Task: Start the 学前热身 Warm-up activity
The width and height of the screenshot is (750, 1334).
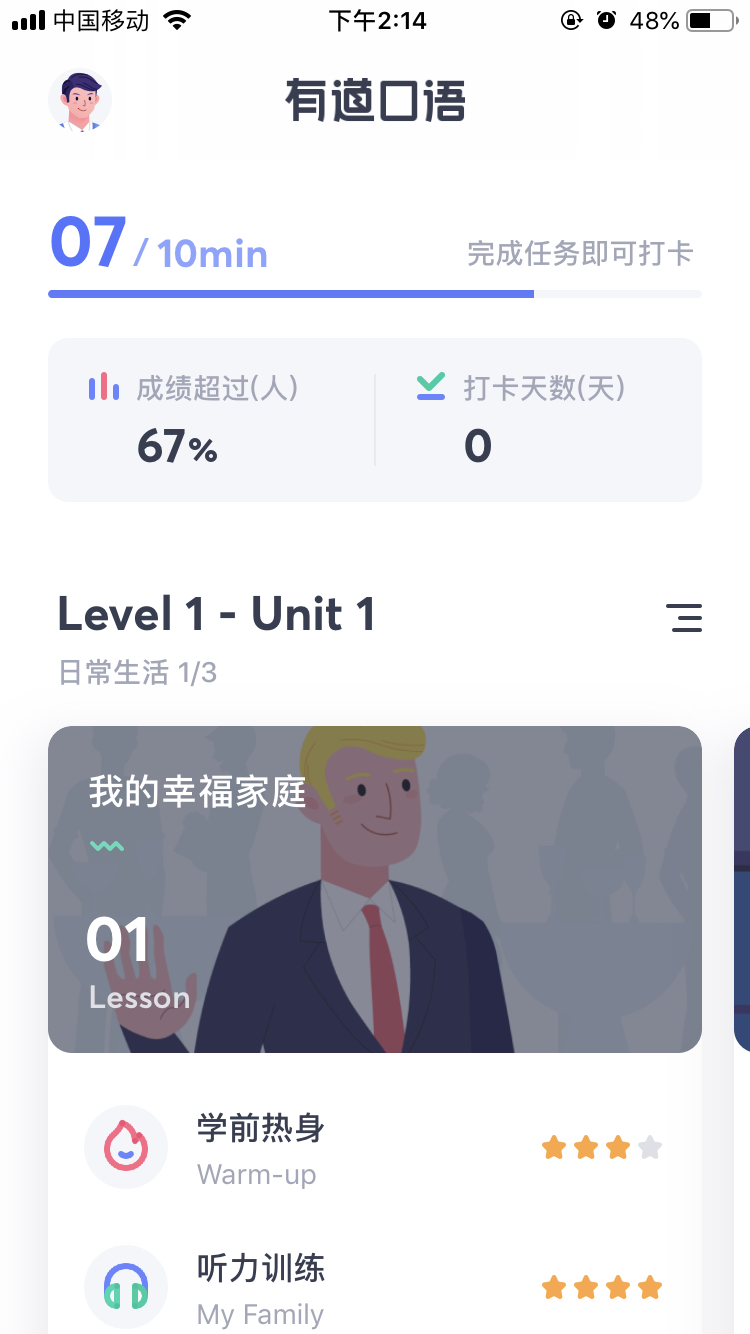Action: point(375,1146)
